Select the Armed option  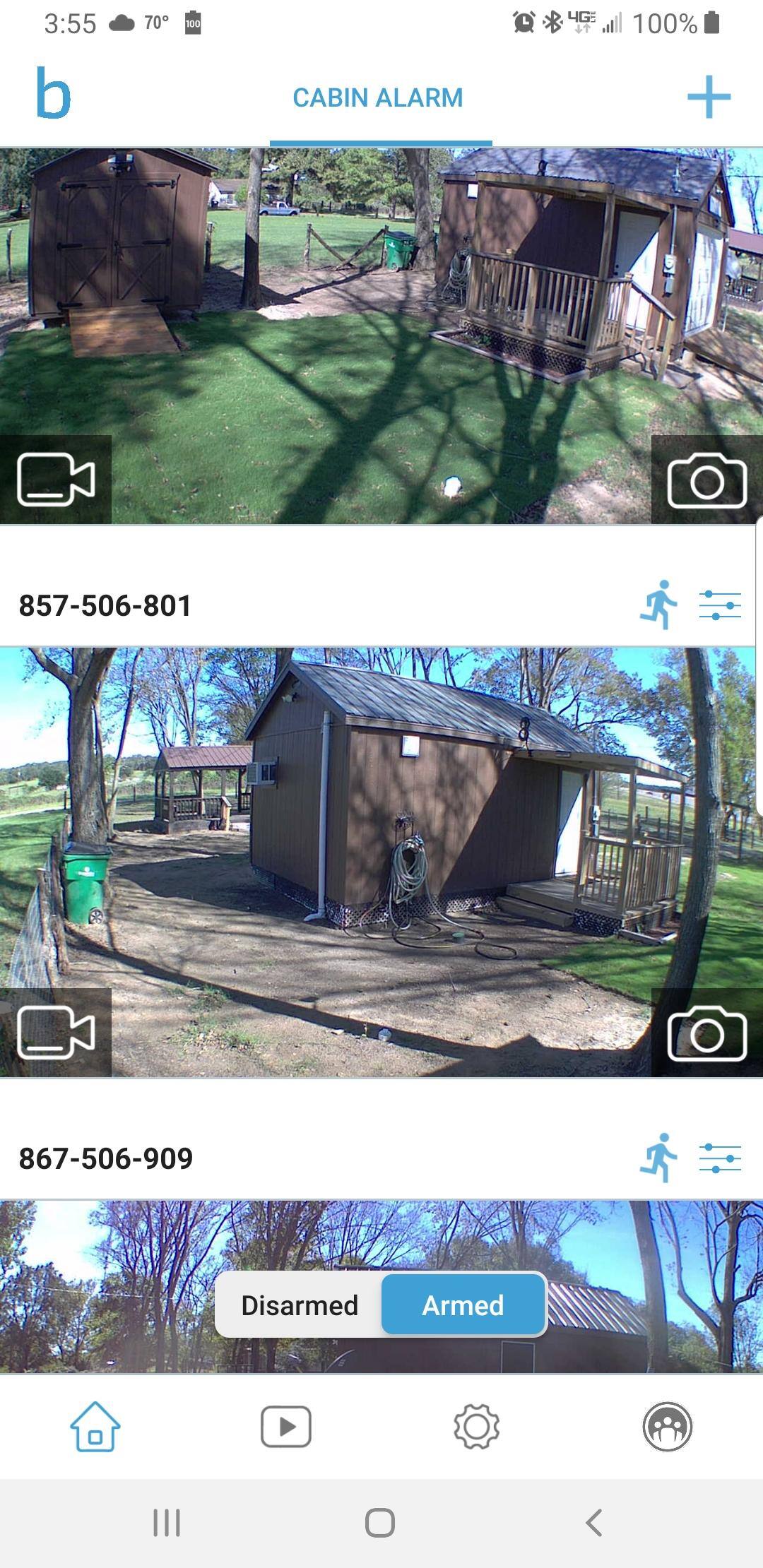pyautogui.click(x=463, y=1305)
